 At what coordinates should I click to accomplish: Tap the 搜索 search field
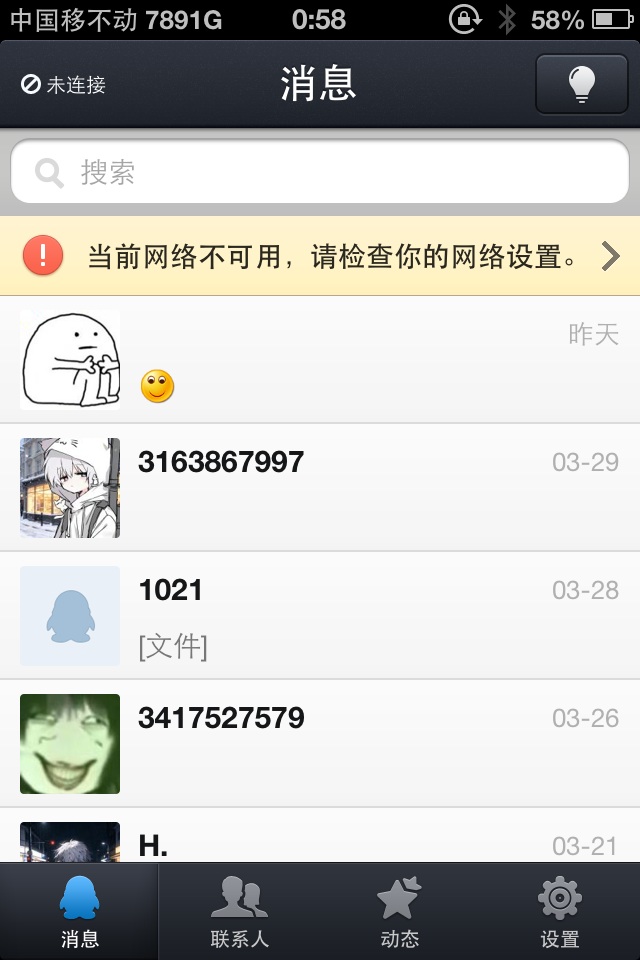(320, 172)
